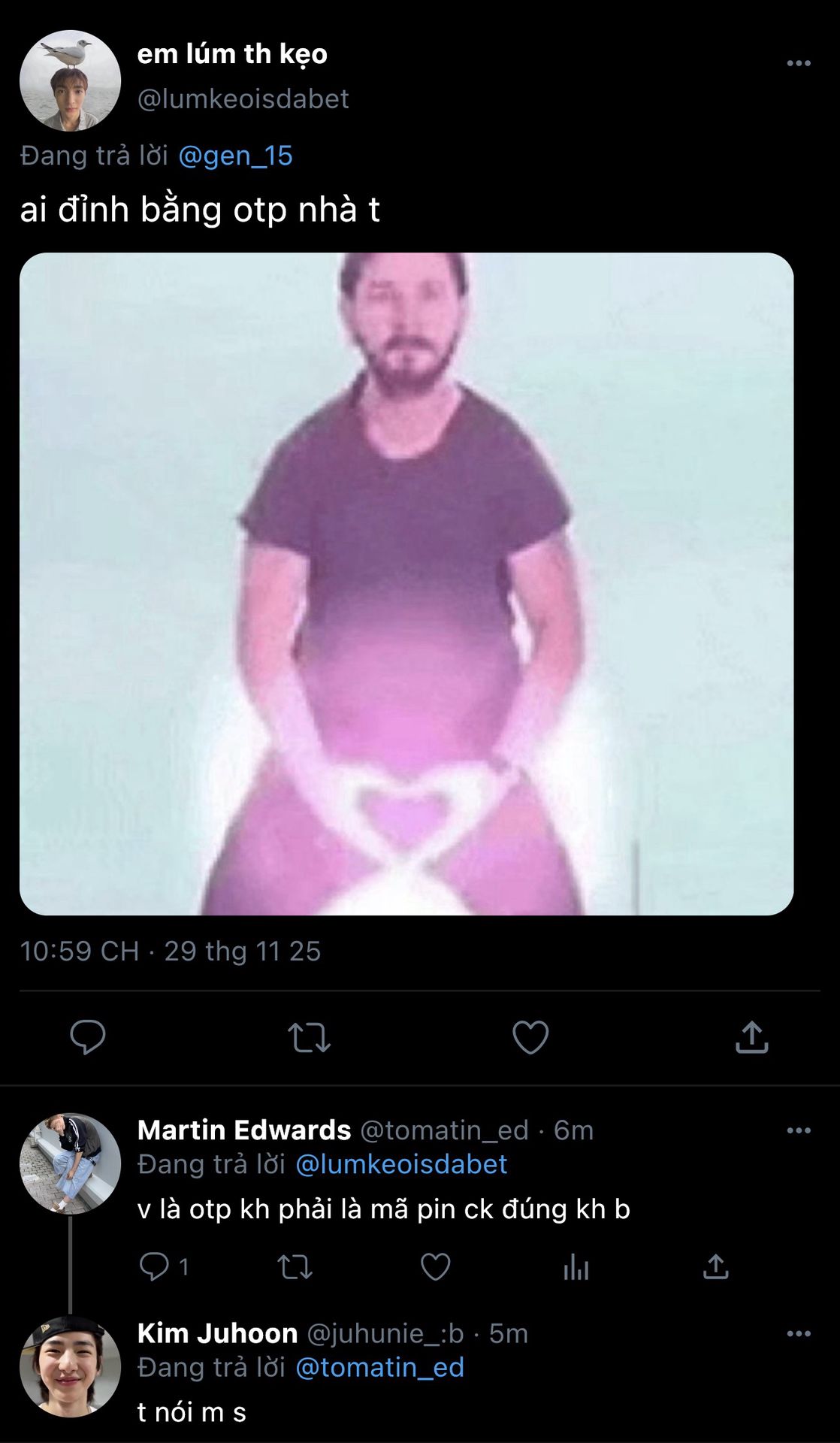Open Kim Juhoon's profile avatar
The image size is (840, 1443).
click(x=70, y=1366)
